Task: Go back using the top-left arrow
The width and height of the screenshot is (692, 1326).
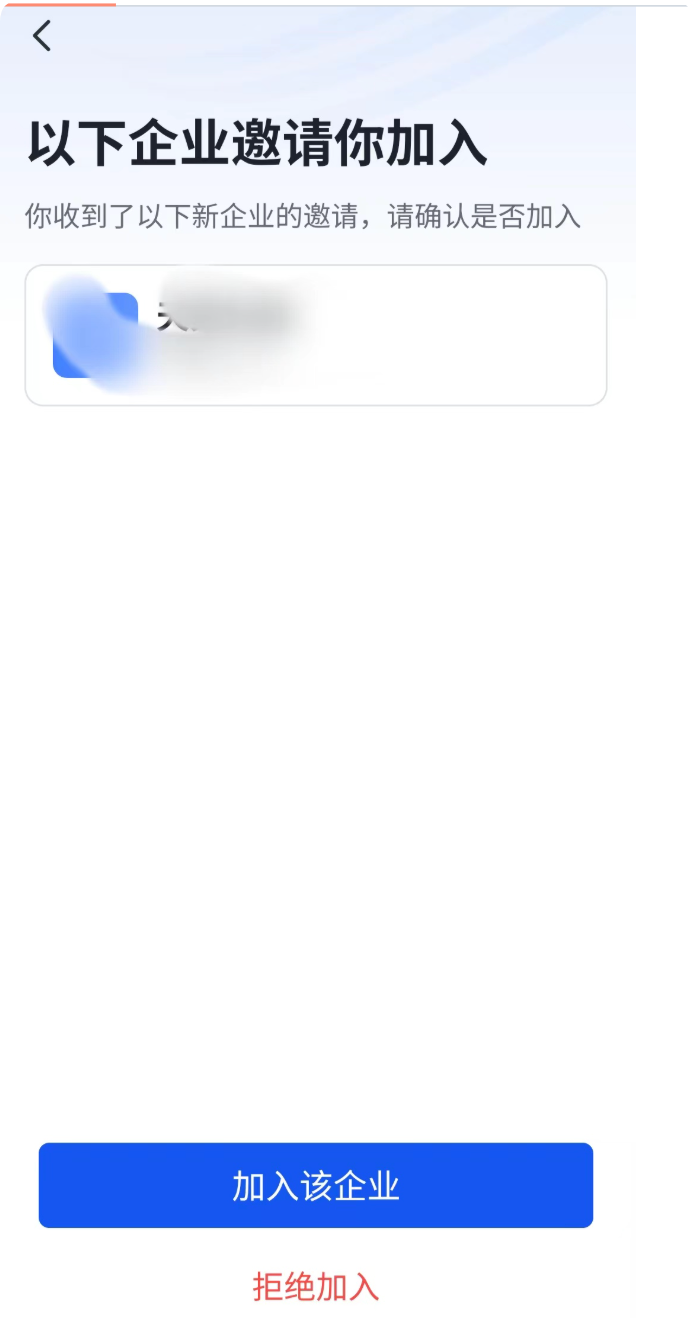Action: point(41,37)
